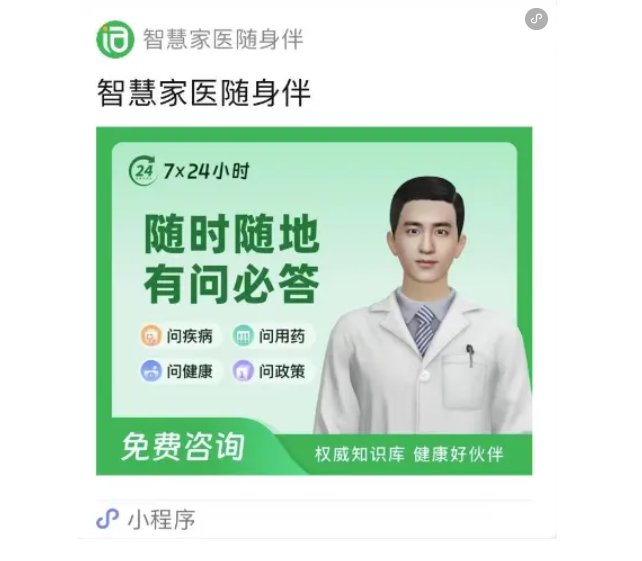This screenshot has height=561, width=642.
Task: Open the 智慧家医随身伴 mini program card
Action: point(314,300)
